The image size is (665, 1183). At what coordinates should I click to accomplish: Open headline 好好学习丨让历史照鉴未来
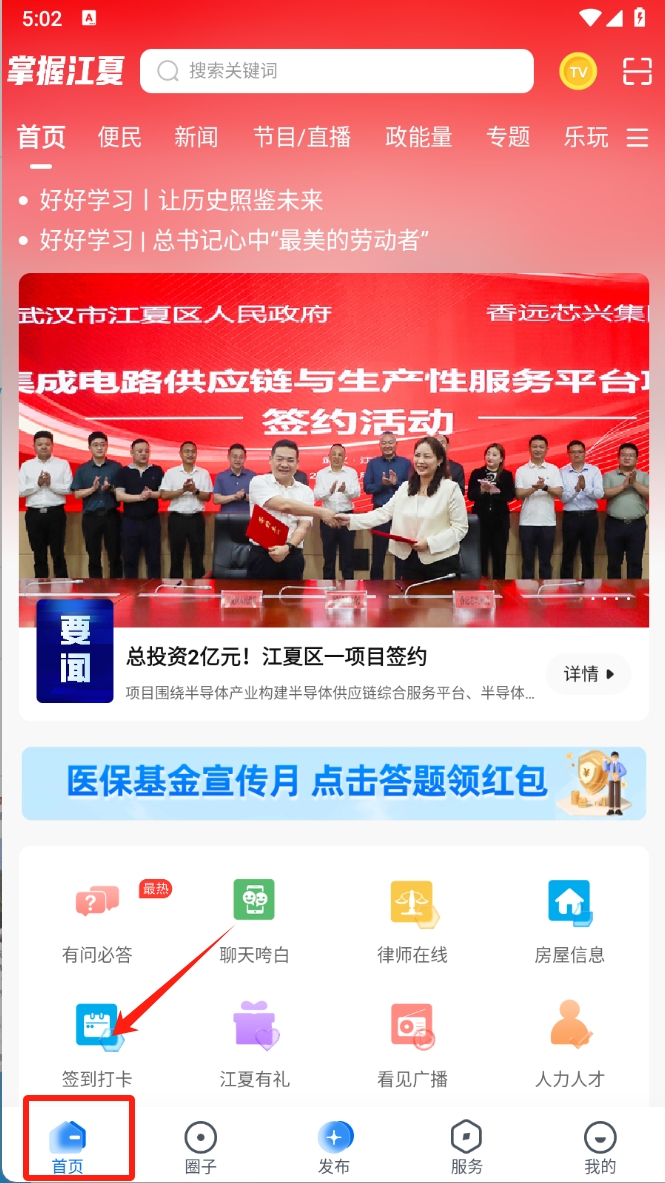(181, 200)
